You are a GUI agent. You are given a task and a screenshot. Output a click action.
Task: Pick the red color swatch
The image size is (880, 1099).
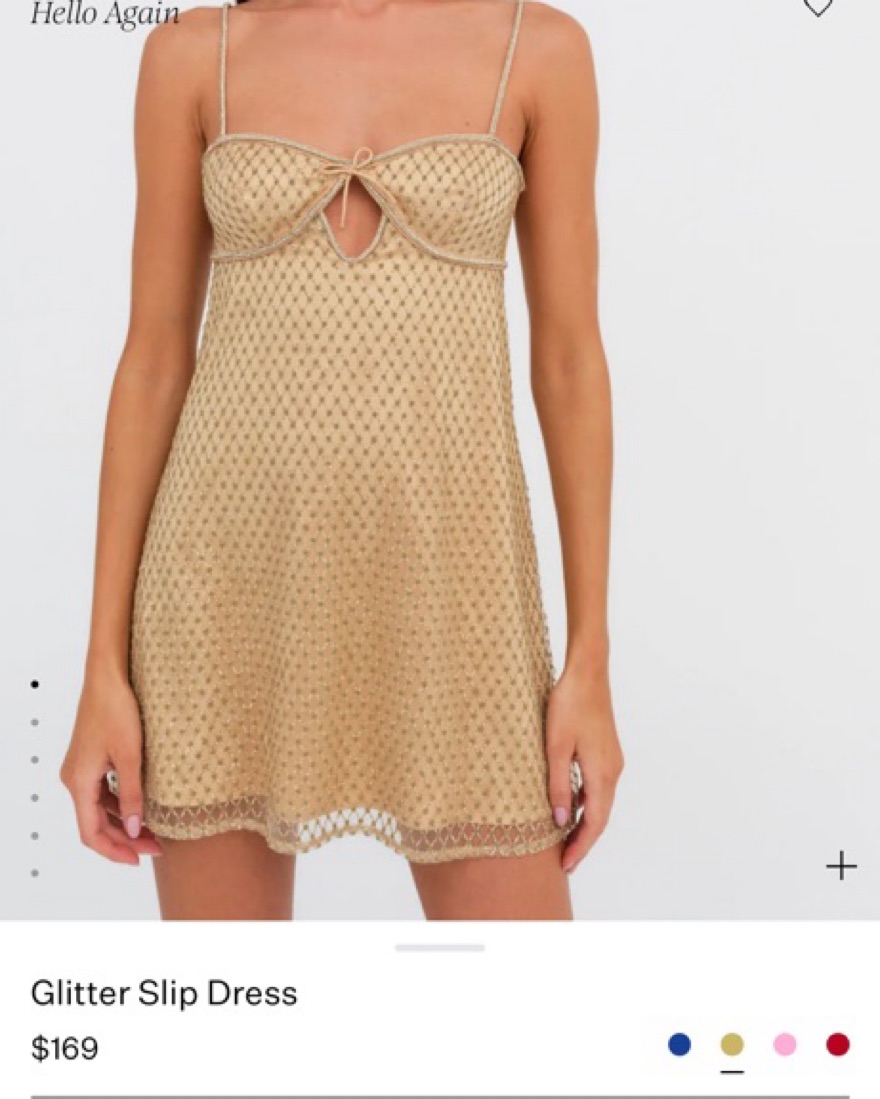tap(838, 1045)
